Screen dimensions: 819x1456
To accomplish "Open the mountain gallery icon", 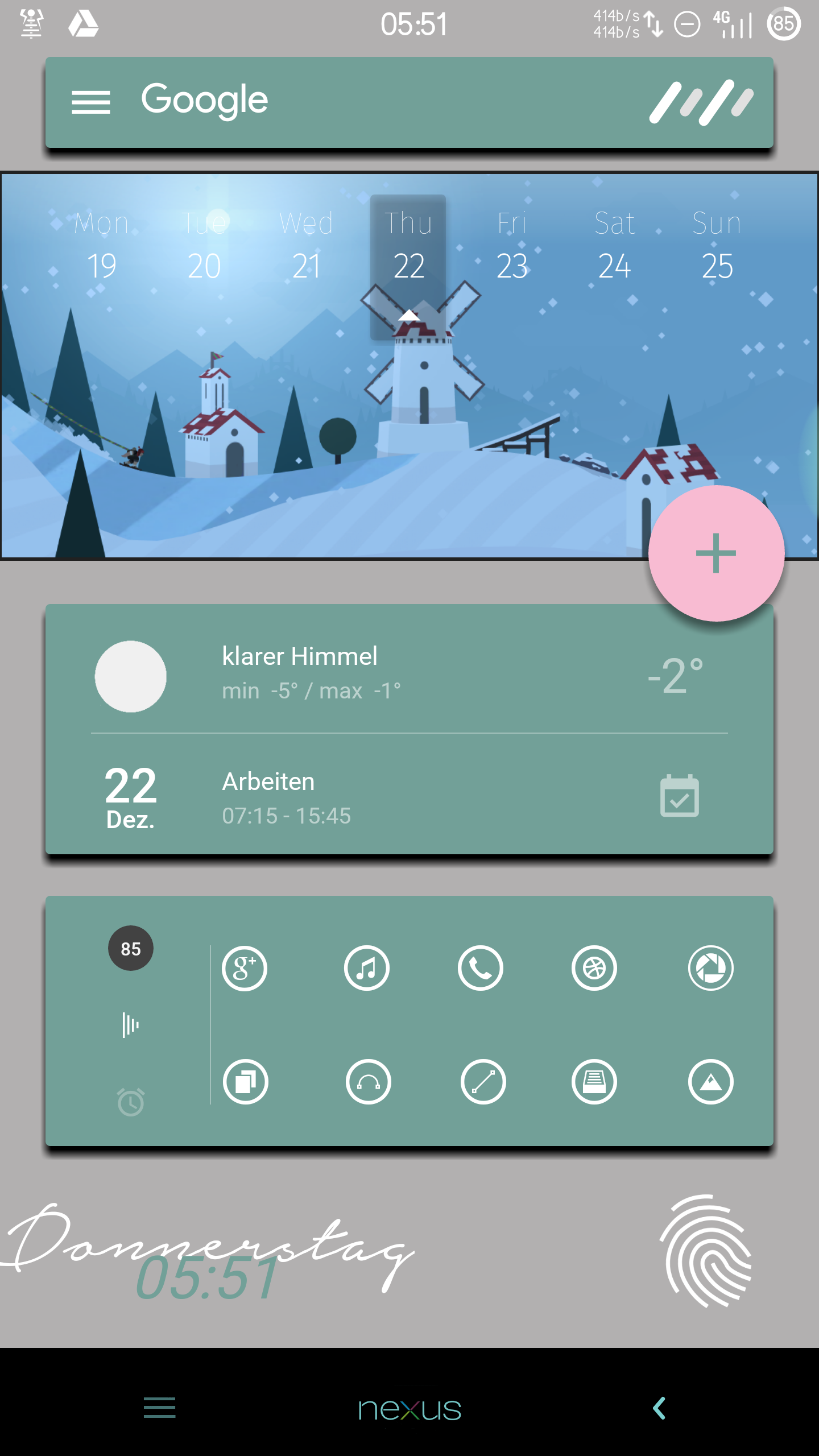I will (x=711, y=1082).
